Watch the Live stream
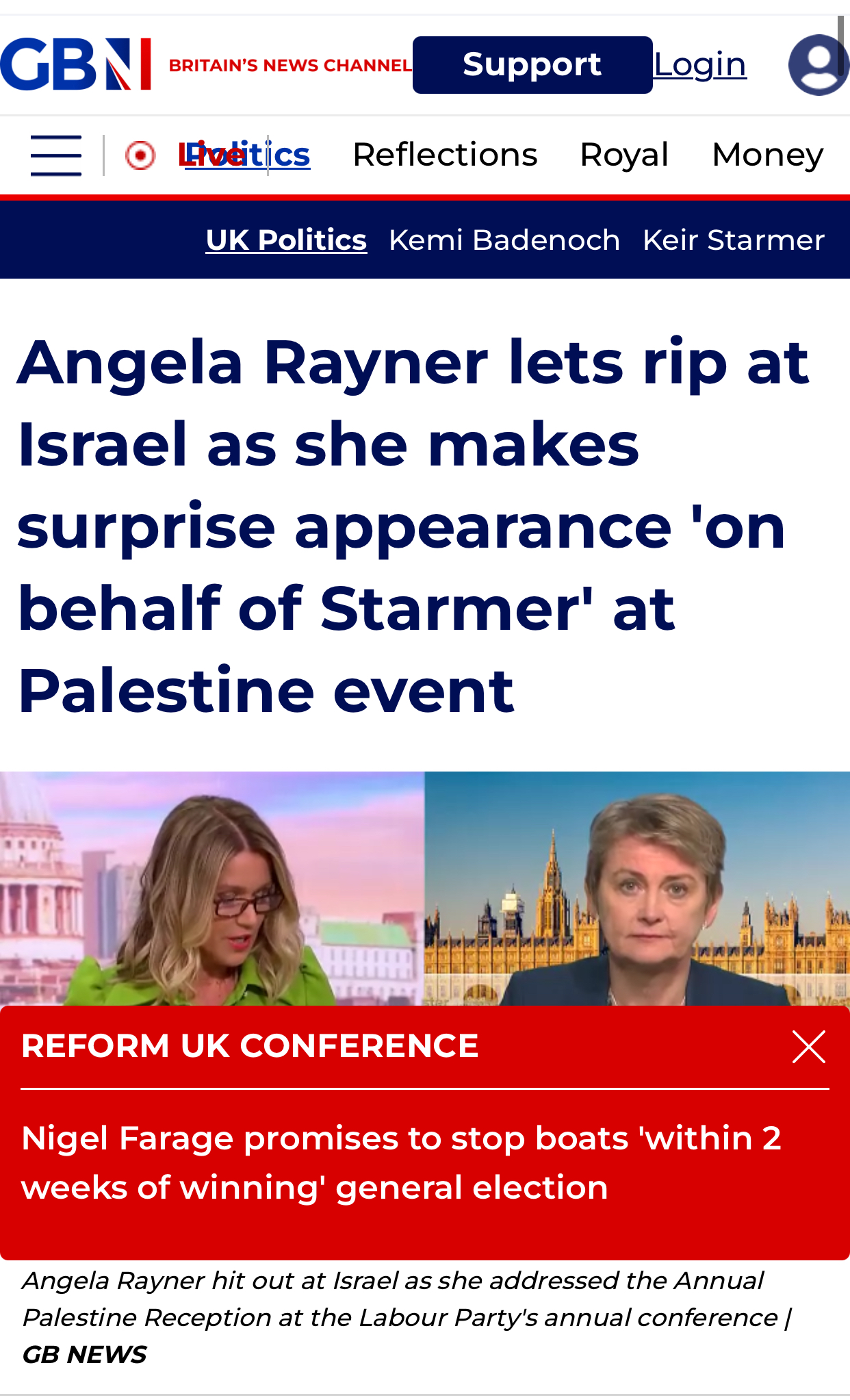The image size is (850, 1400). (x=152, y=155)
